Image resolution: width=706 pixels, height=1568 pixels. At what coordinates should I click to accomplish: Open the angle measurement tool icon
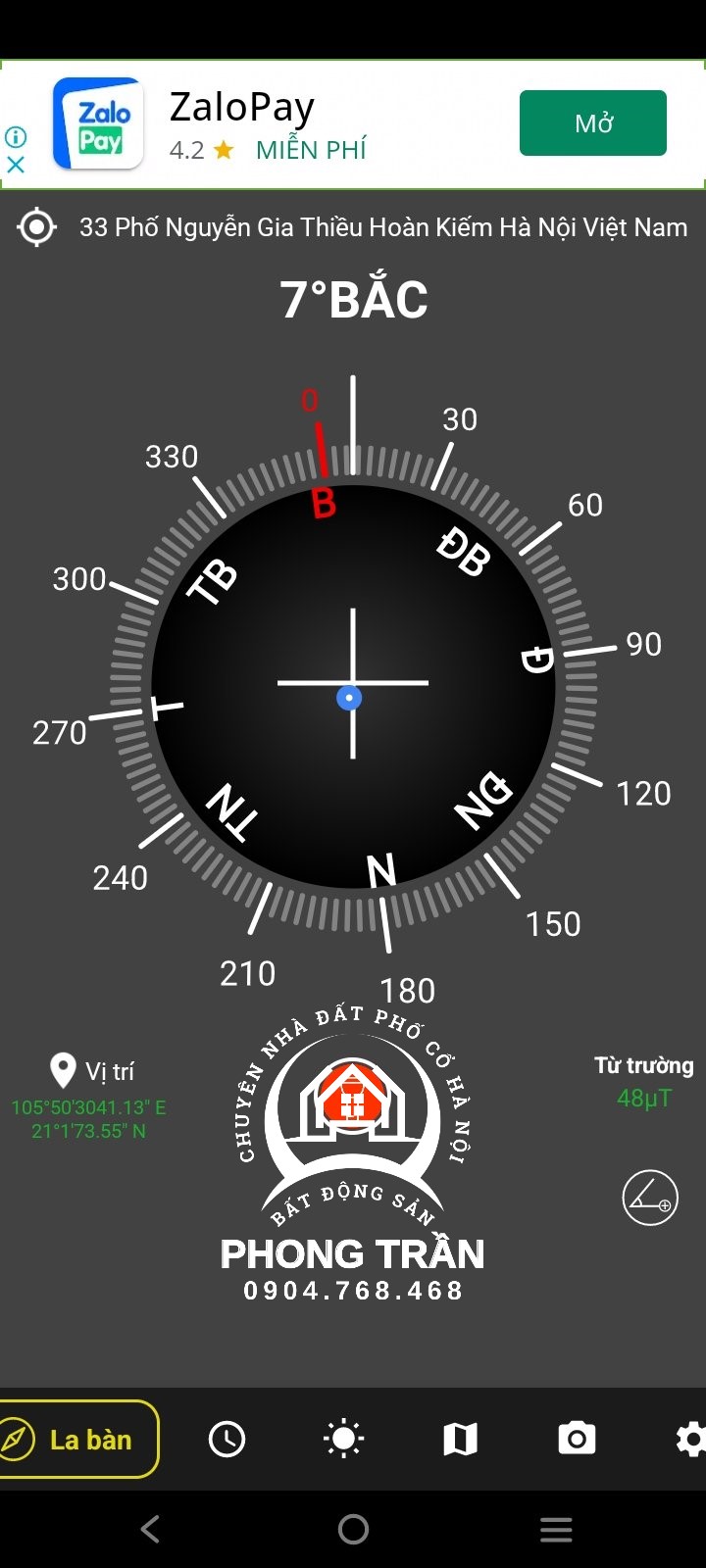pyautogui.click(x=650, y=1198)
